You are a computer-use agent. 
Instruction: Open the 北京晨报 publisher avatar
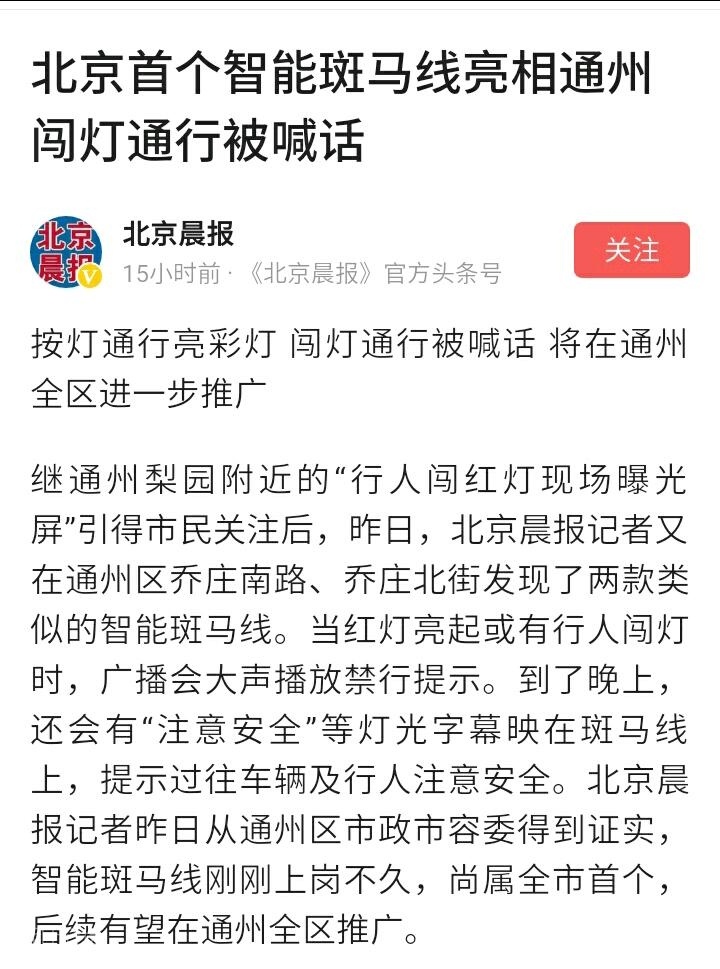(66, 251)
